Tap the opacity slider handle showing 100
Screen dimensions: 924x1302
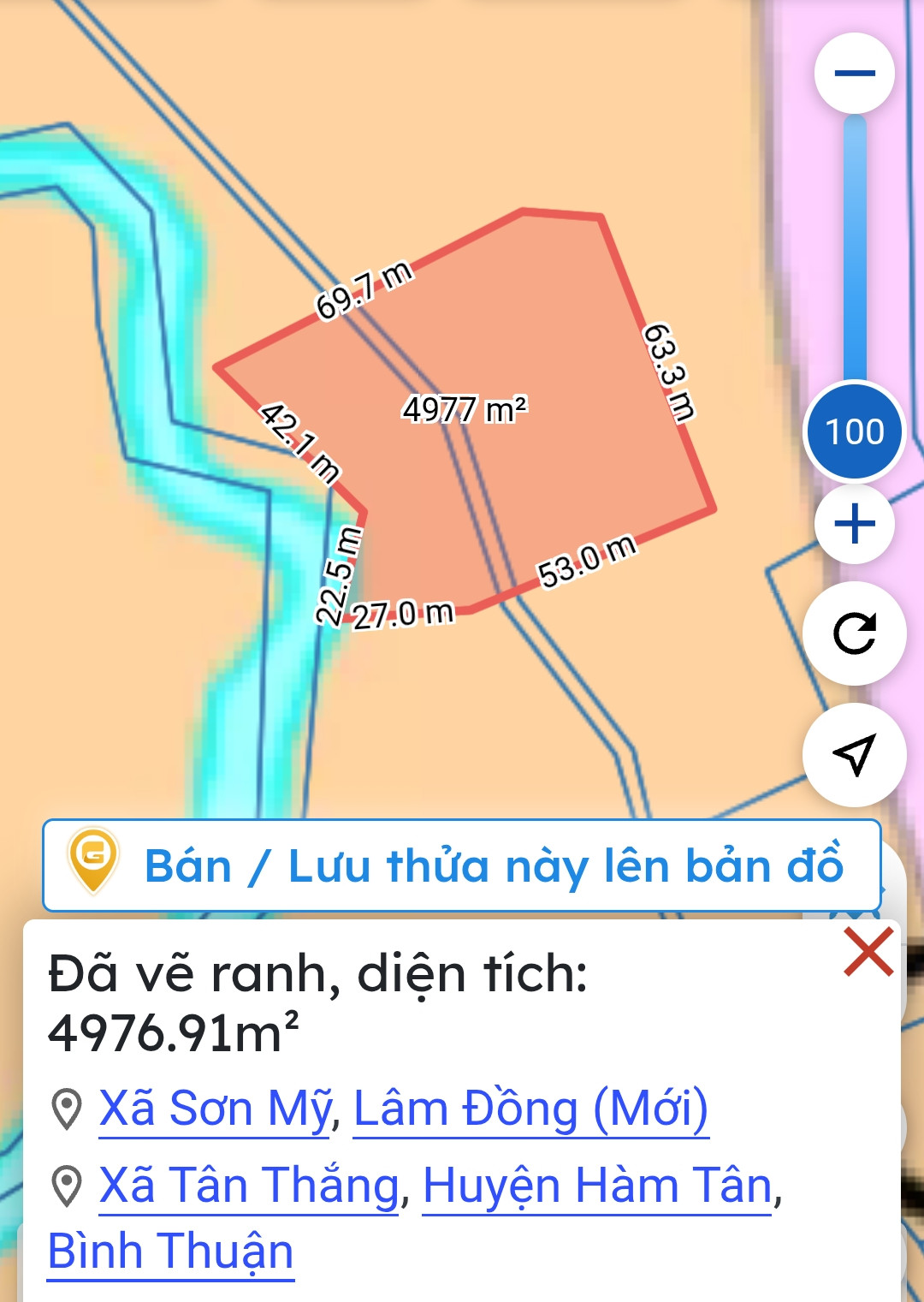click(854, 431)
